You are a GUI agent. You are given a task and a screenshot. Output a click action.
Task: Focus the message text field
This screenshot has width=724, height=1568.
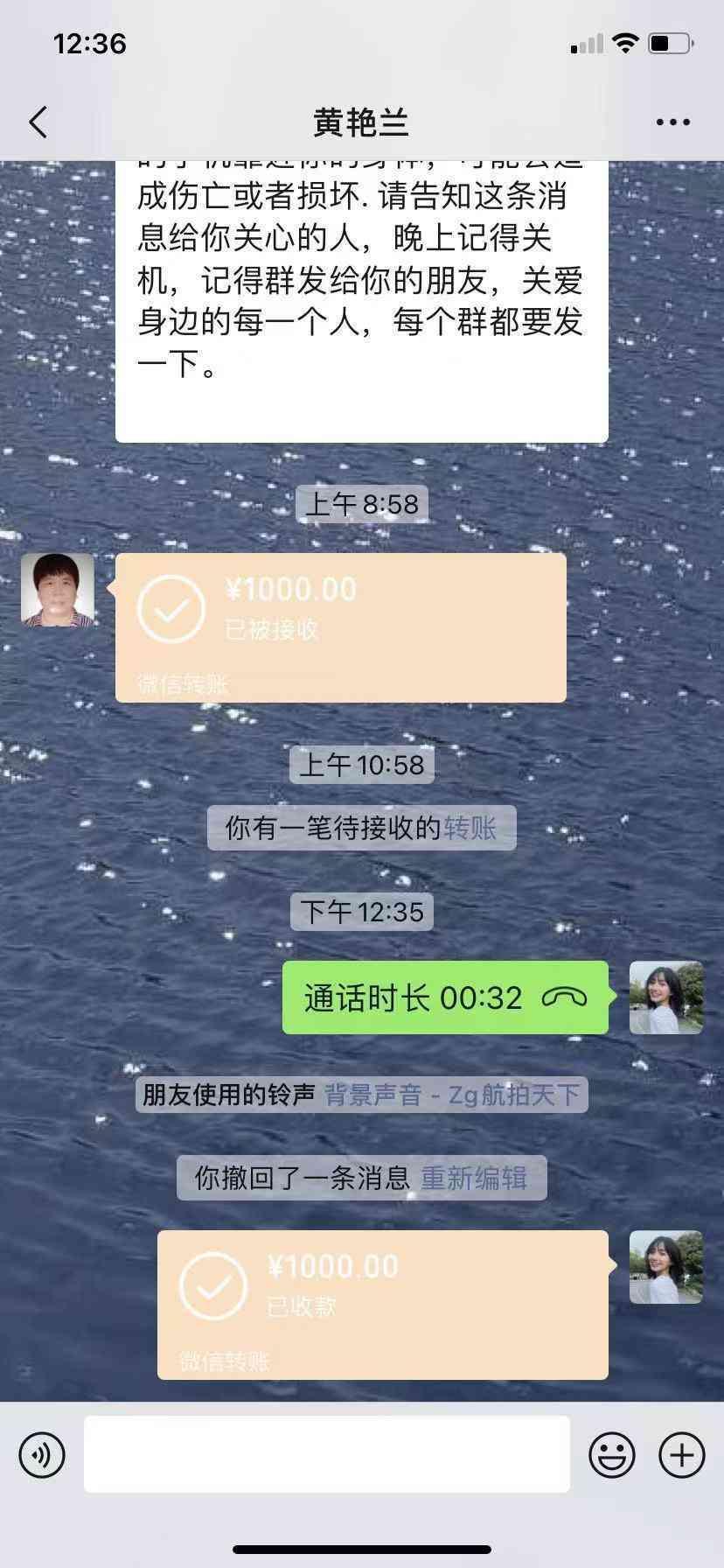(326, 1454)
